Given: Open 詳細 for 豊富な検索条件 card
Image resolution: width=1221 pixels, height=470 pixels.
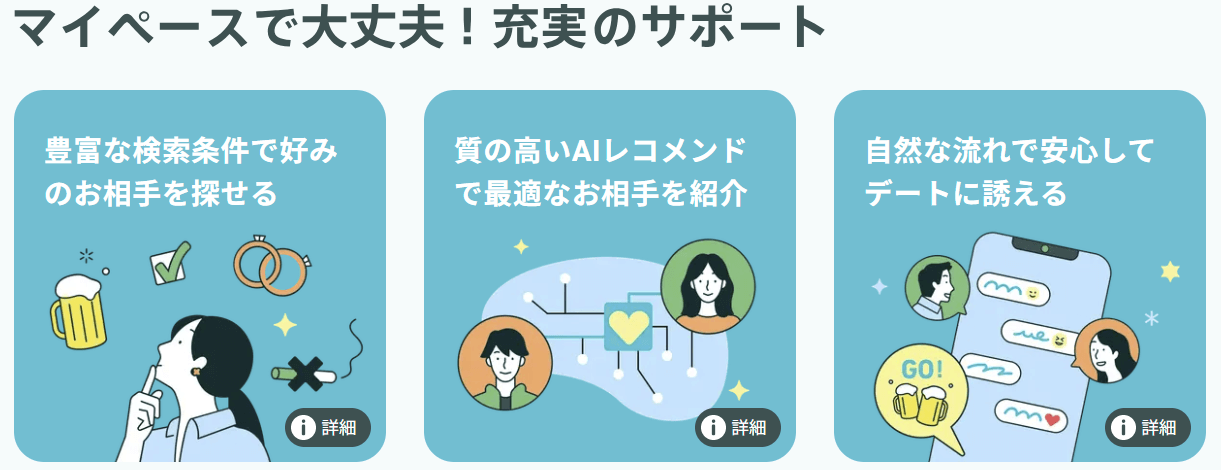Looking at the screenshot, I should (x=328, y=428).
